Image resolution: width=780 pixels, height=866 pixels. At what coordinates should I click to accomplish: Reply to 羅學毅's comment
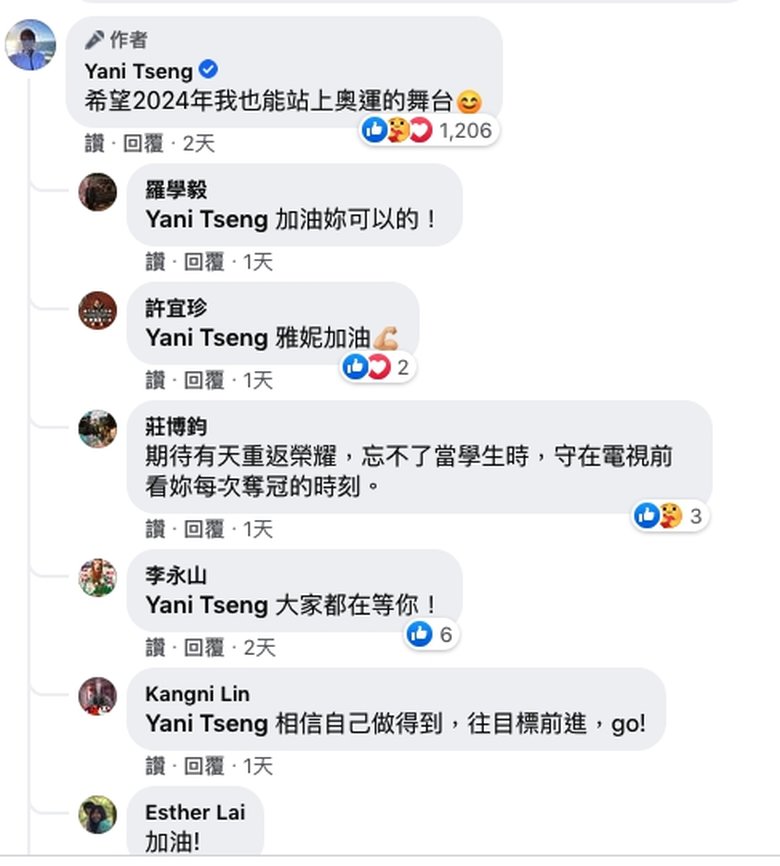203,262
